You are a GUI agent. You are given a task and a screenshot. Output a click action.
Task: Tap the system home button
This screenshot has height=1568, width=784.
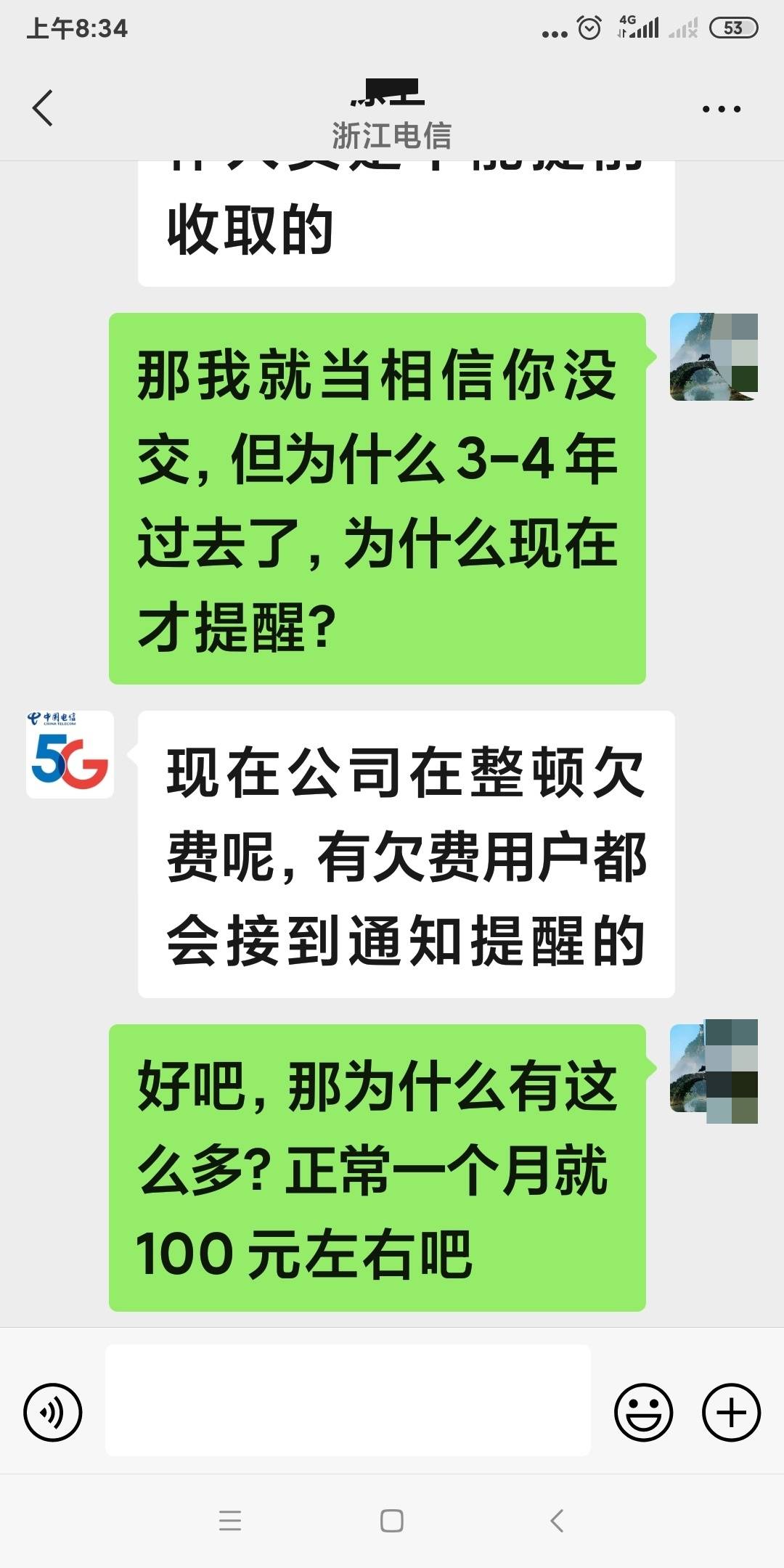point(392,1521)
